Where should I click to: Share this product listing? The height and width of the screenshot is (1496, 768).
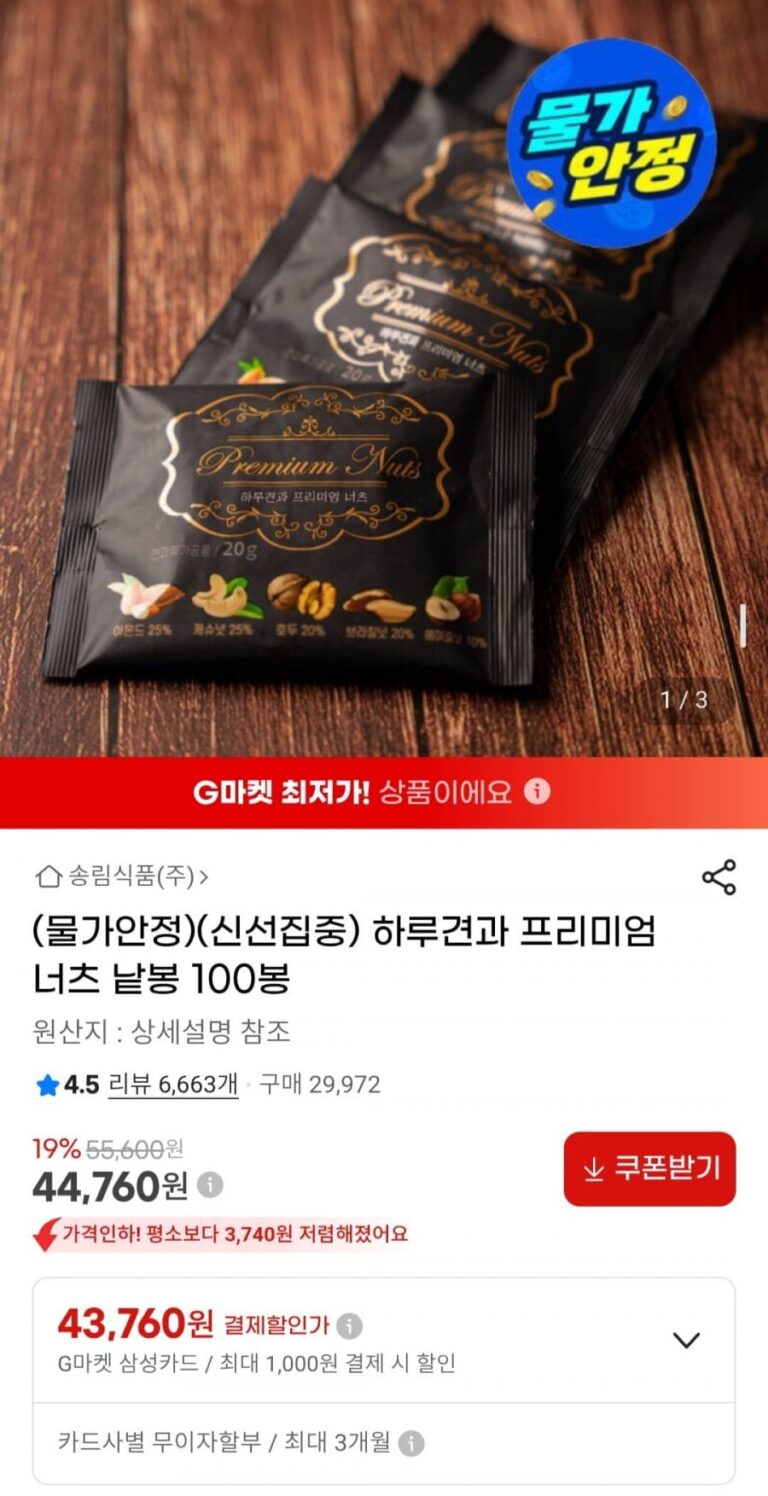(x=718, y=877)
